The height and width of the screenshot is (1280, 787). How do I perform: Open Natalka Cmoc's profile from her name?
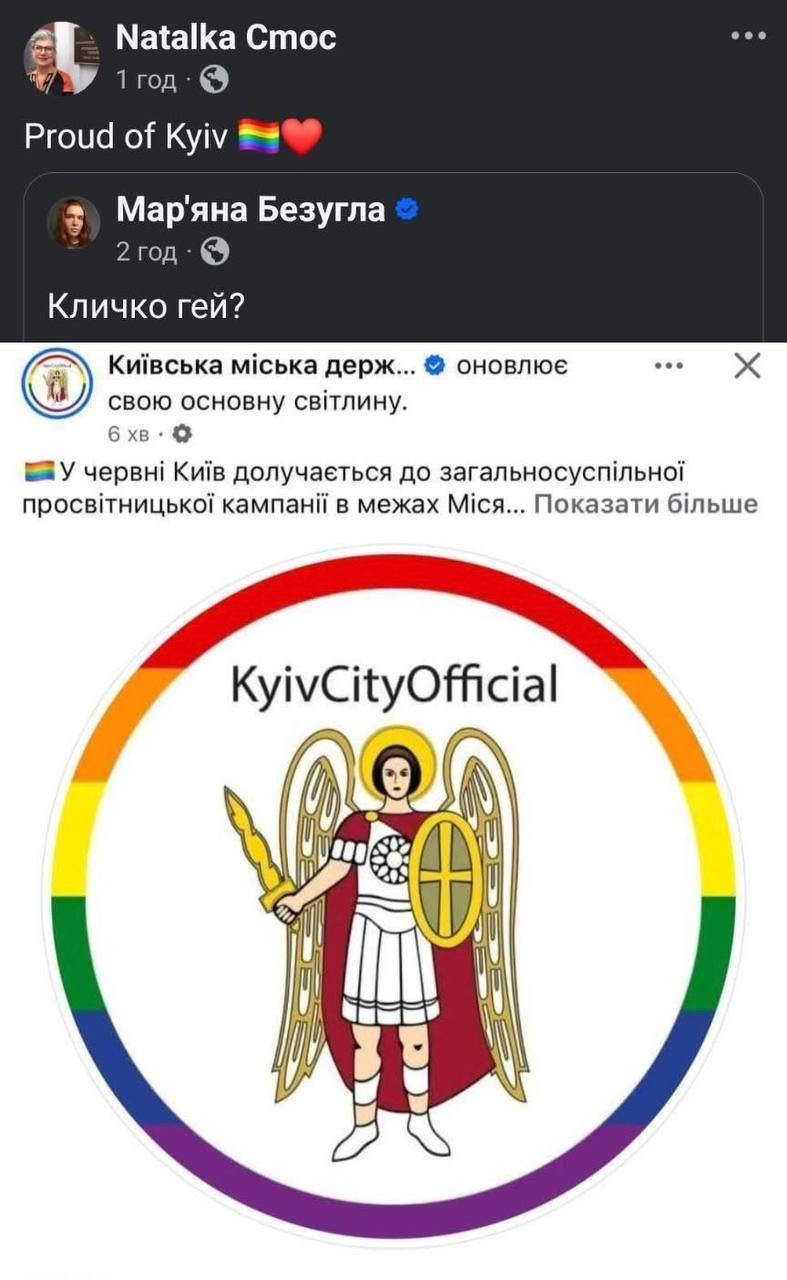[226, 38]
